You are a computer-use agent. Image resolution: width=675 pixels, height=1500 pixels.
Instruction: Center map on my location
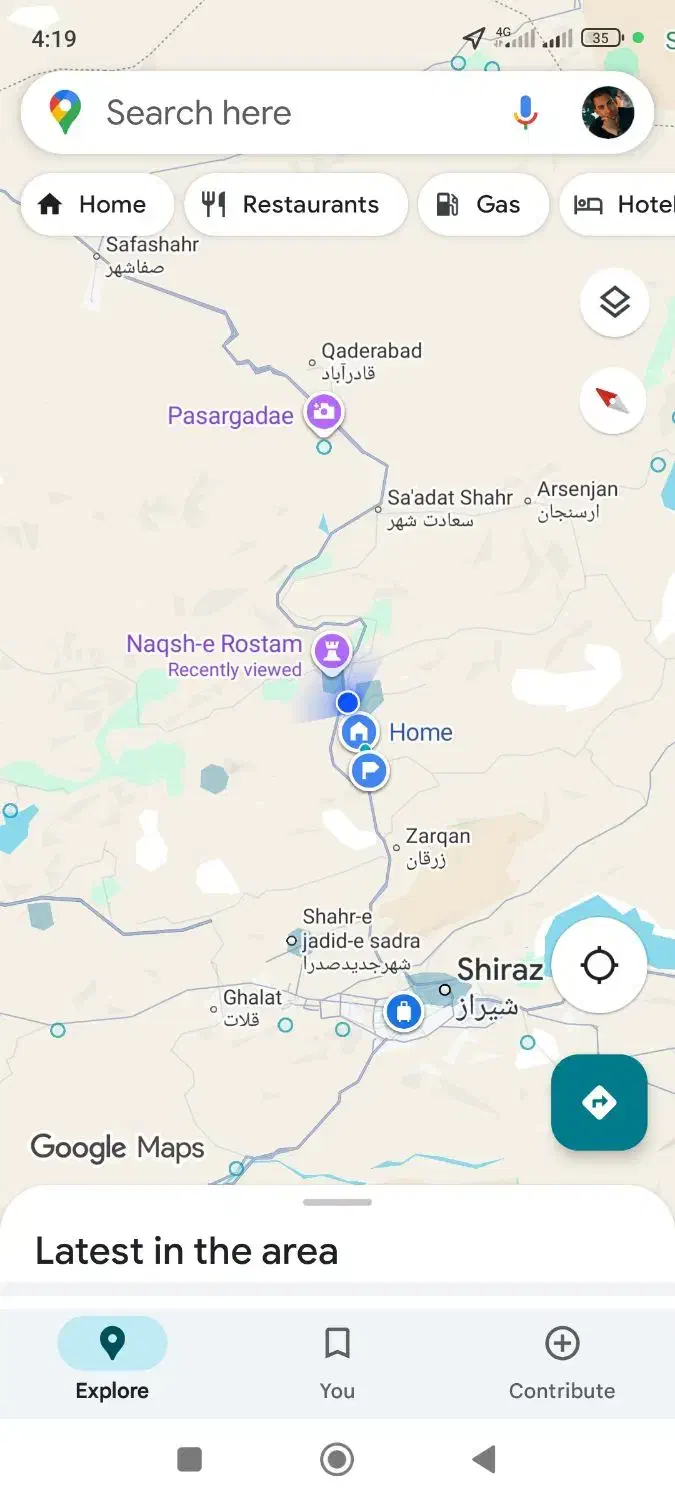coord(599,966)
